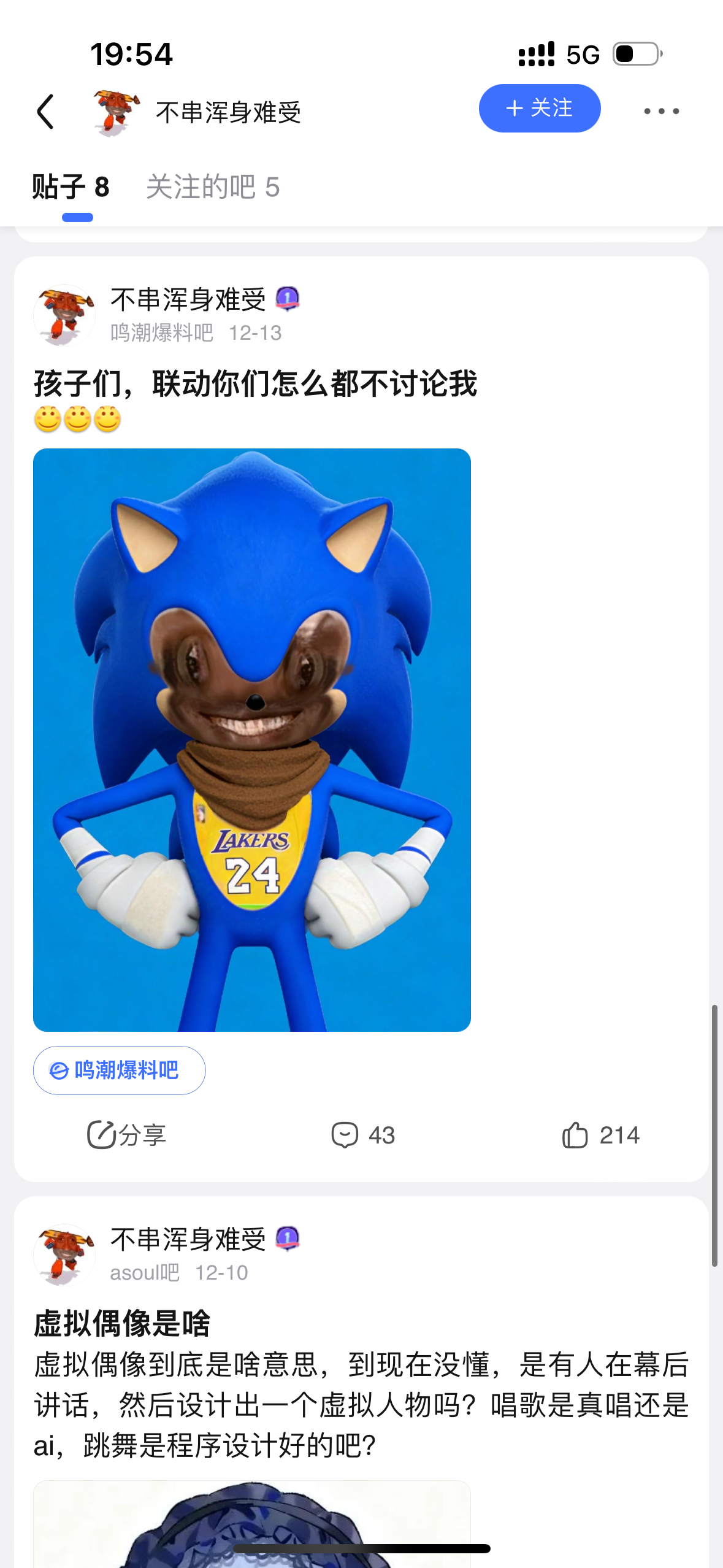Tap the blue 关注 follow button
This screenshot has width=723, height=1568.
pos(539,109)
